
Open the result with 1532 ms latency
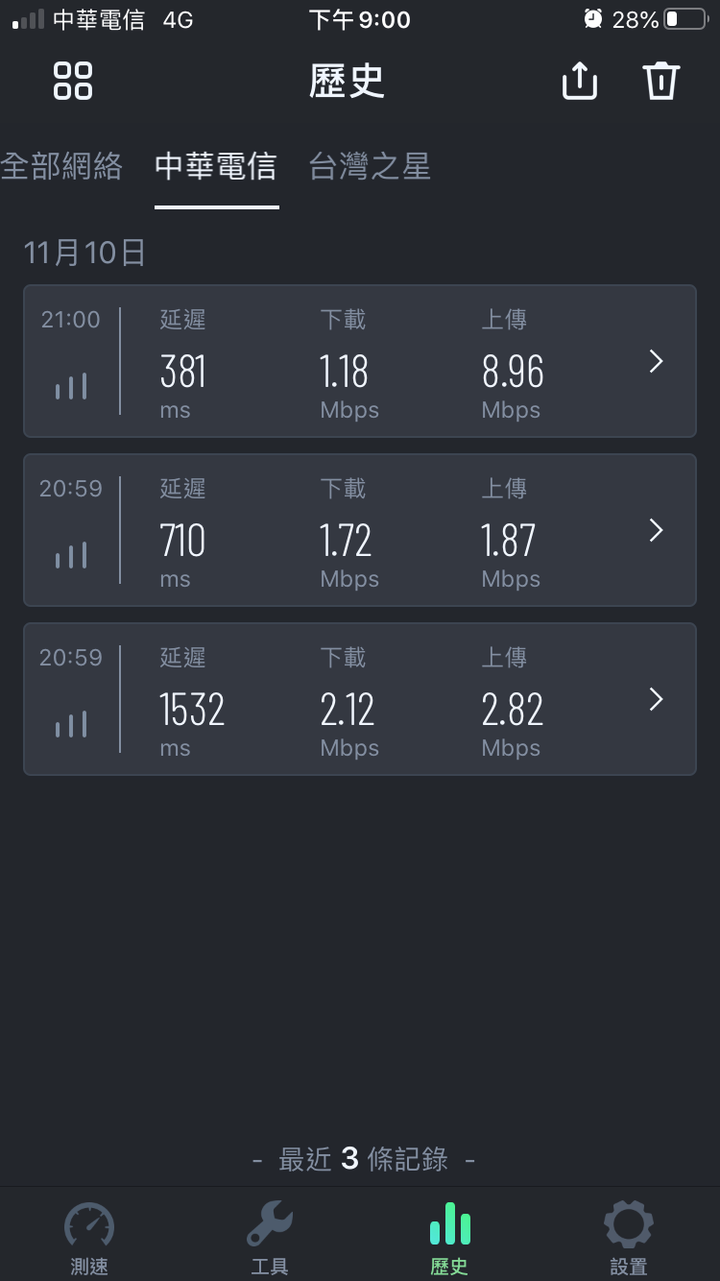point(360,699)
